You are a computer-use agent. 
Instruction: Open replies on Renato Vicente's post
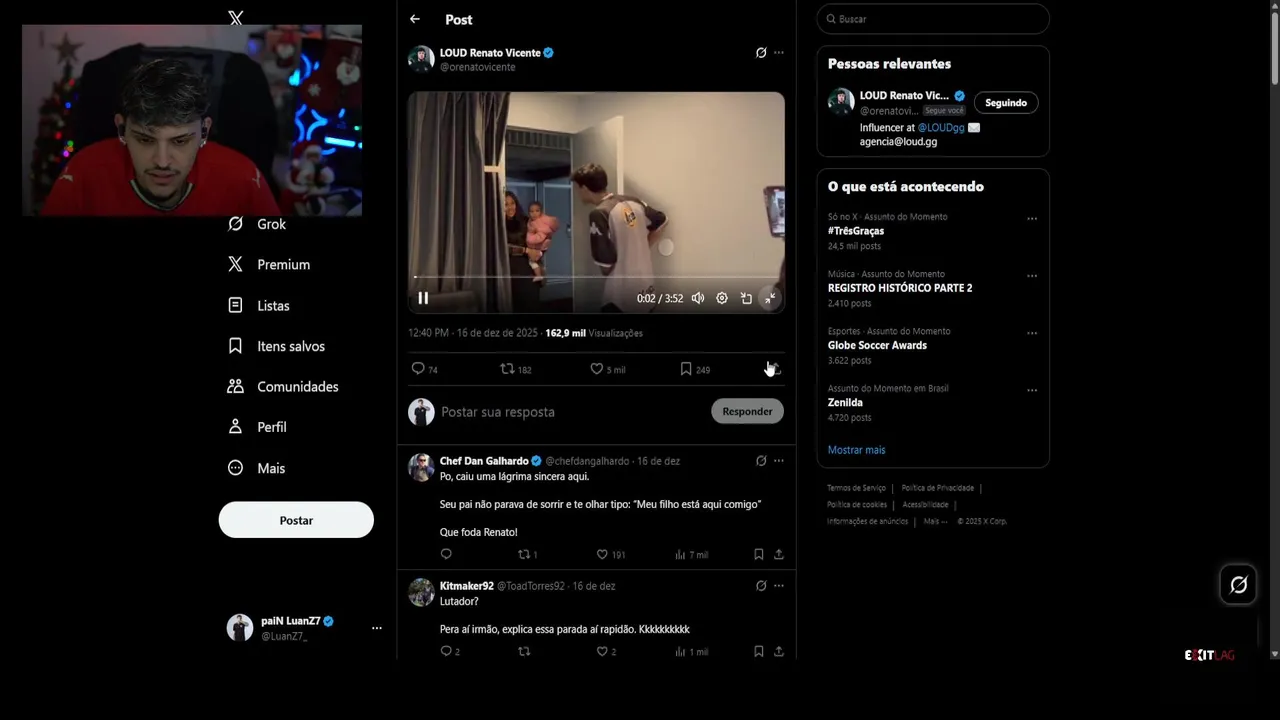[x=419, y=369]
